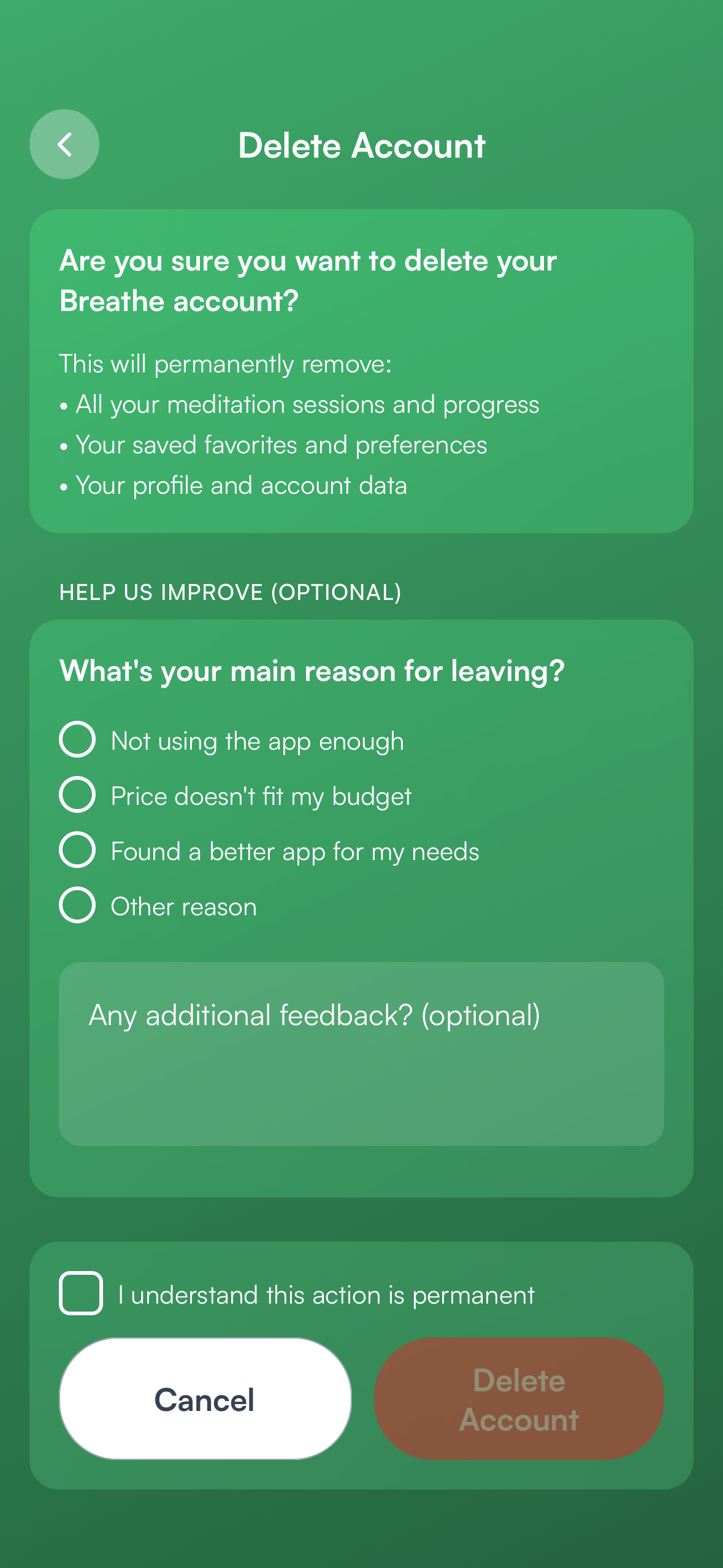
Task: Tap 'HELP US IMPROVE (OPTIONAL)' section header
Action: (229, 592)
